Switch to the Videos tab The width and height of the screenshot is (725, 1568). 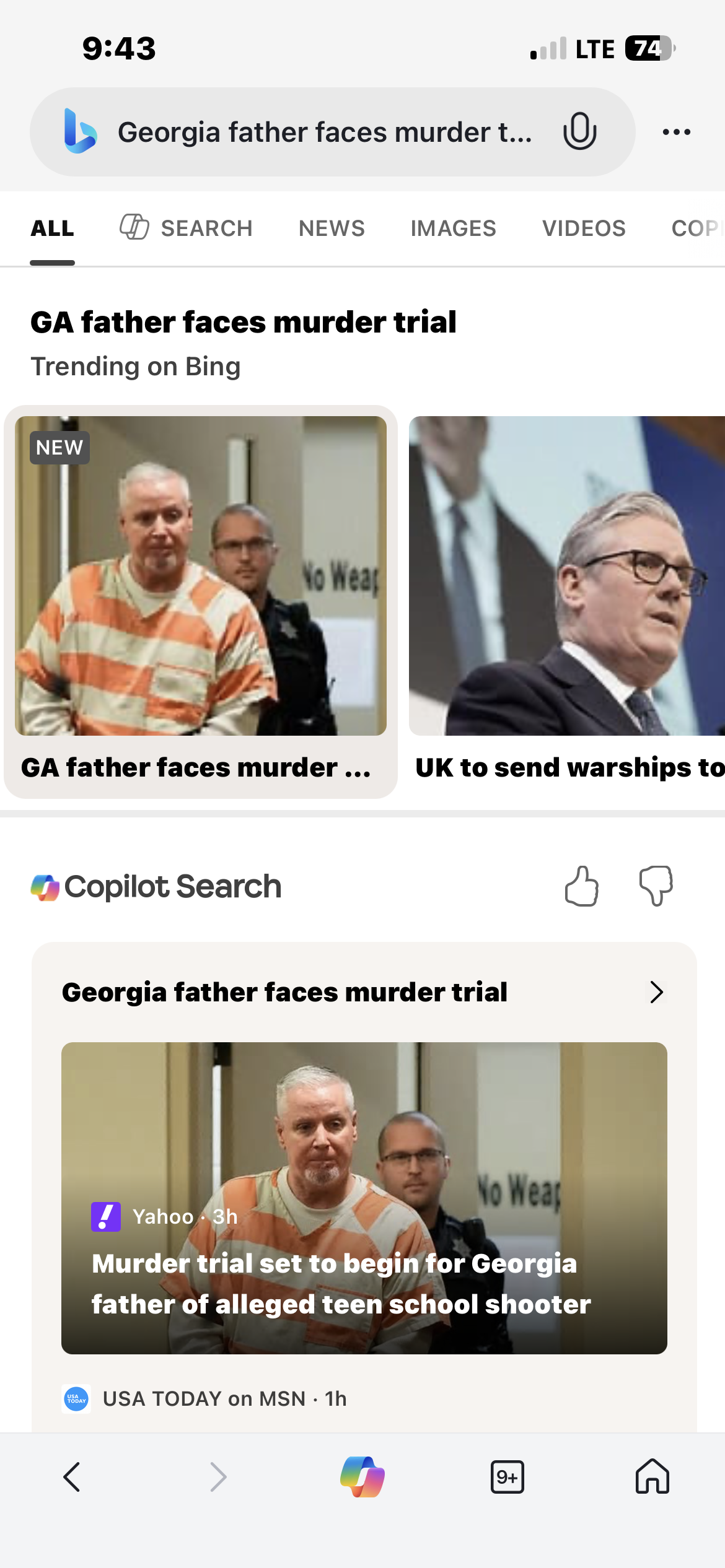pos(584,228)
